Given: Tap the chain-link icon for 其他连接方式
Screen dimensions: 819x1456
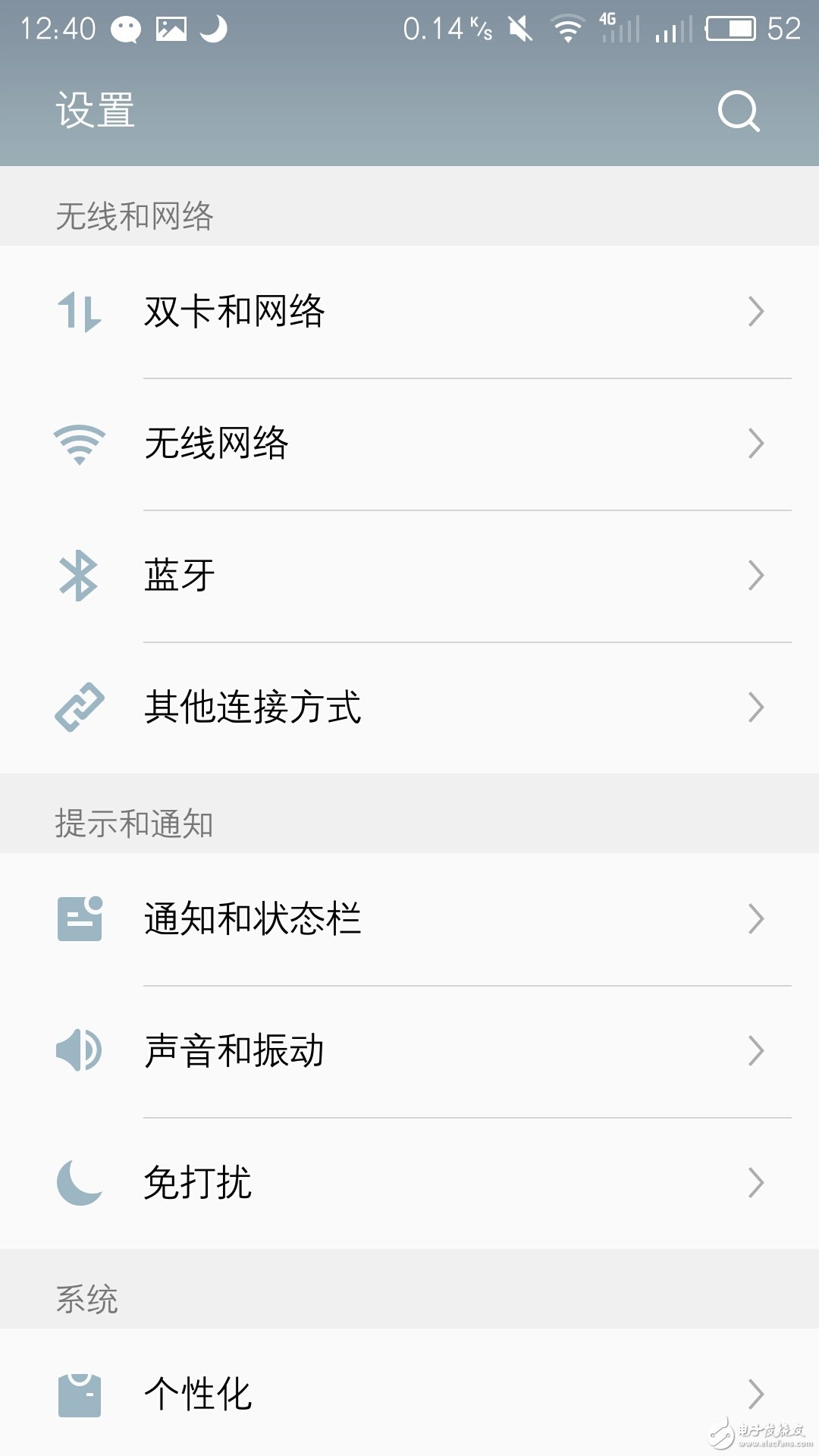Looking at the screenshot, I should click(x=78, y=708).
